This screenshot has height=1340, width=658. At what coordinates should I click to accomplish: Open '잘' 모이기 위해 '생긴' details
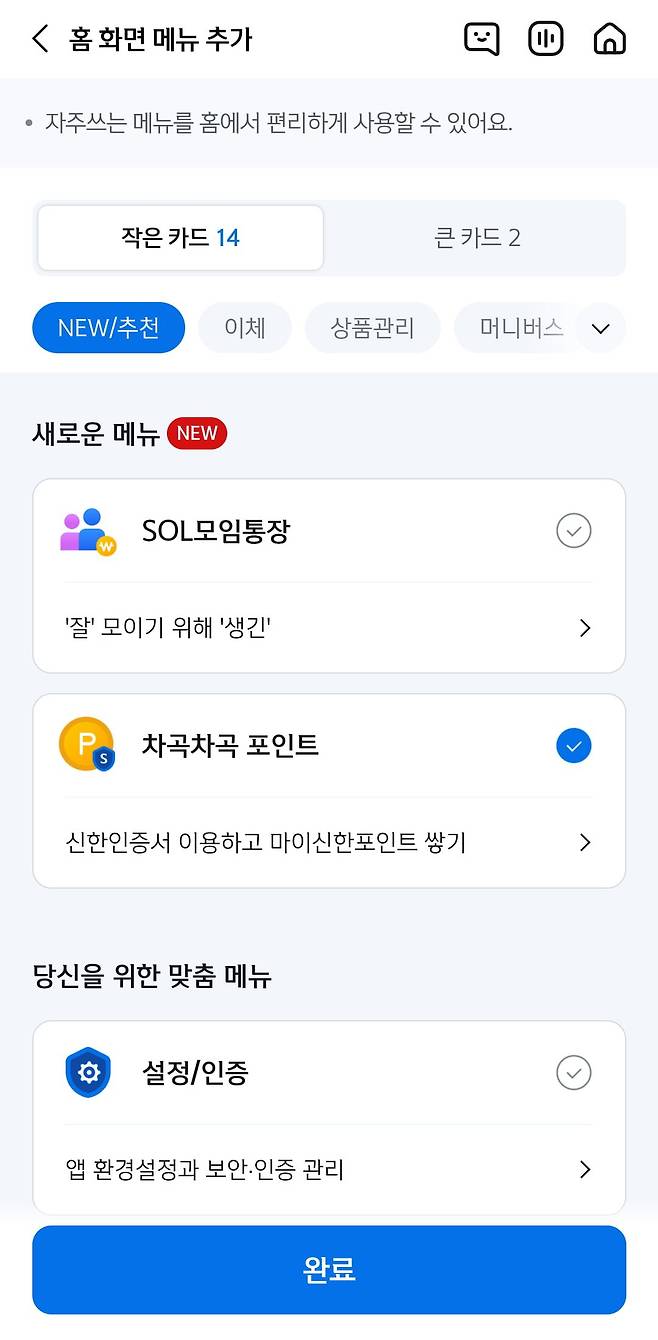[329, 628]
